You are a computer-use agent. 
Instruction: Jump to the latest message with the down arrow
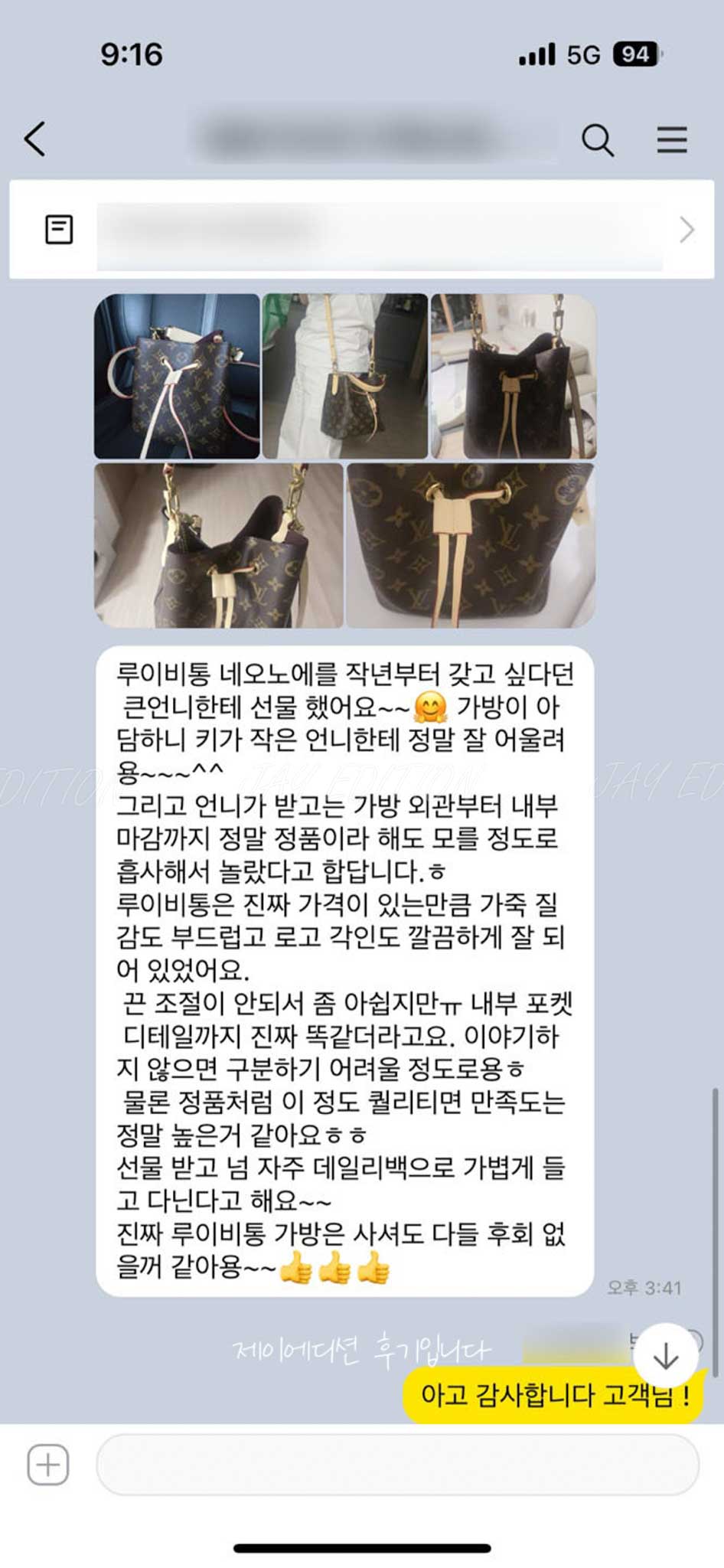tap(665, 1356)
